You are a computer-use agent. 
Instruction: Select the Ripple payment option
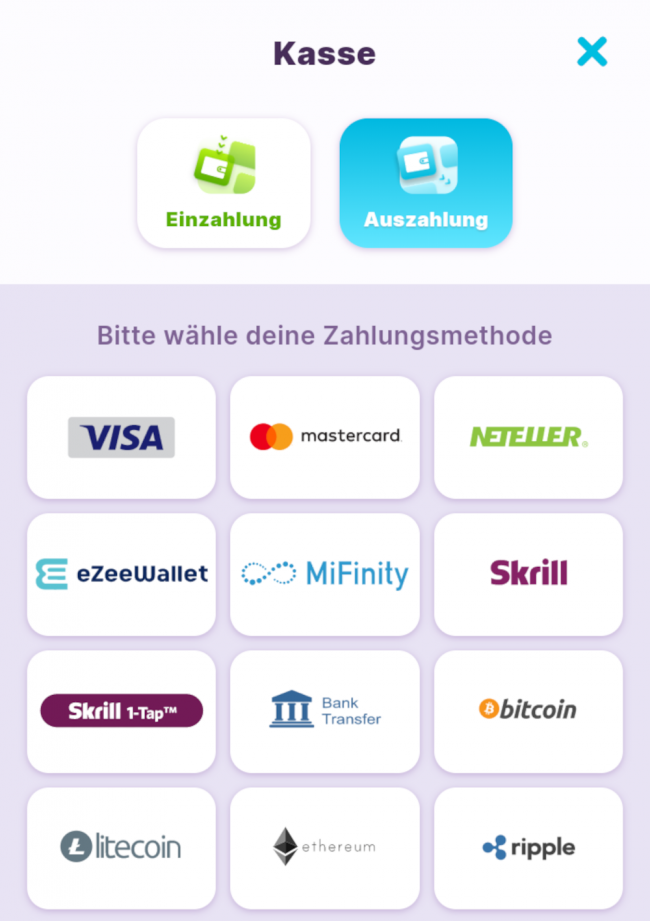(528, 847)
